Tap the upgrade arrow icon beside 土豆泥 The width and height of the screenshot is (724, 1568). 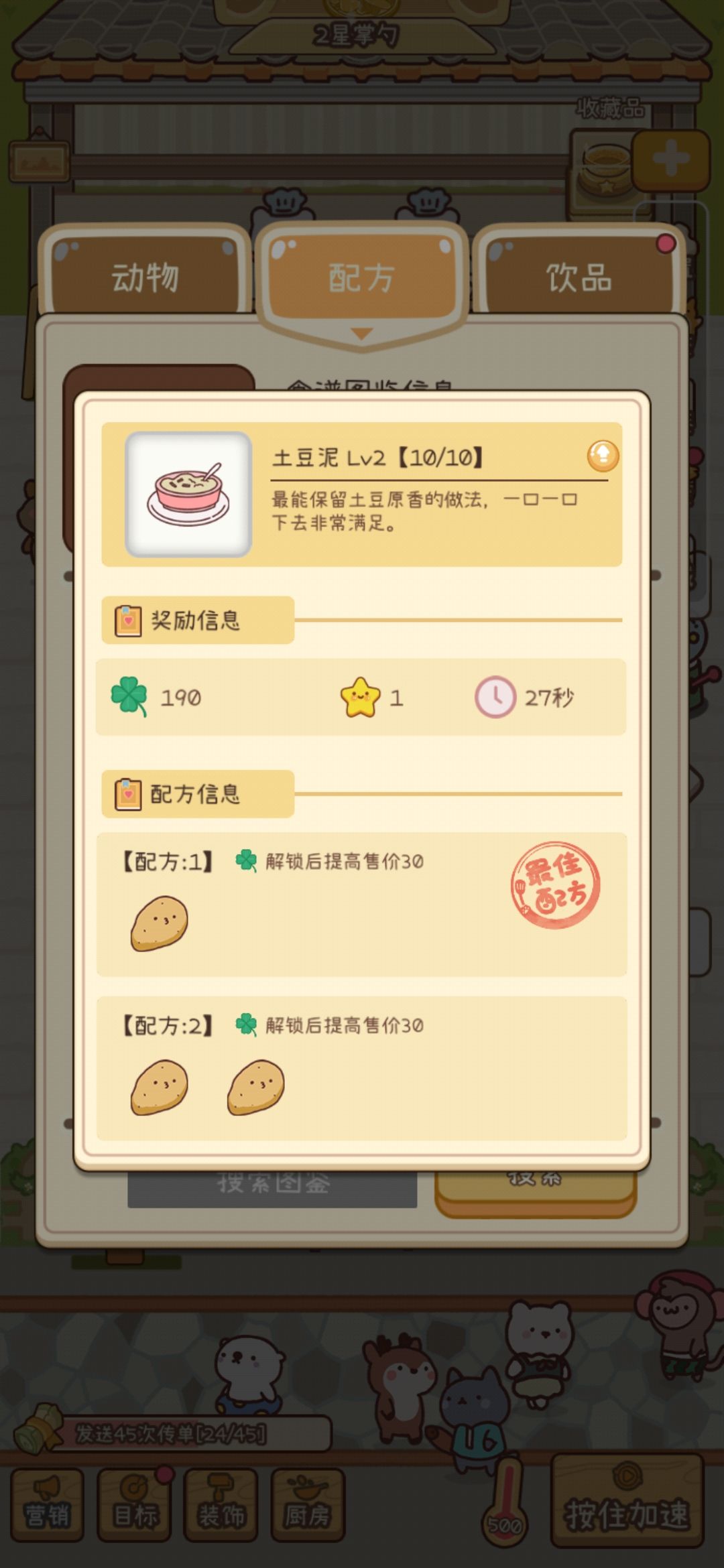604,457
